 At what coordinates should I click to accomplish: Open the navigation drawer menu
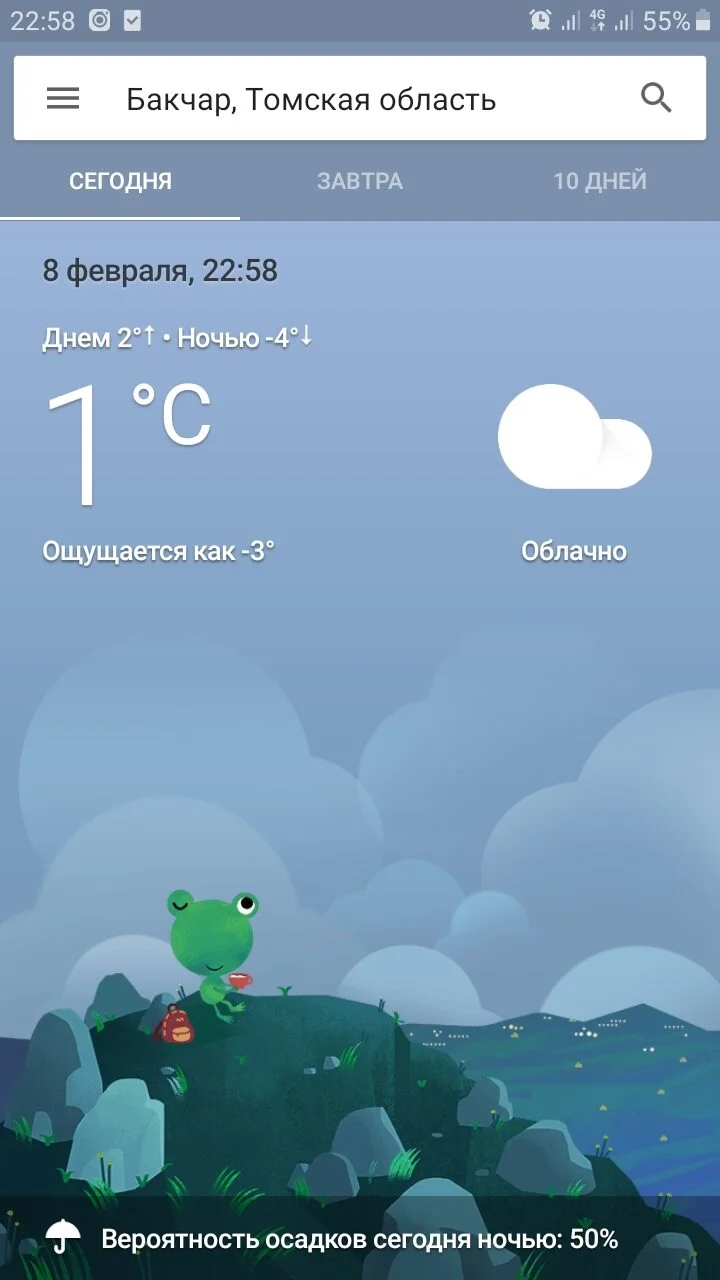pos(62,97)
